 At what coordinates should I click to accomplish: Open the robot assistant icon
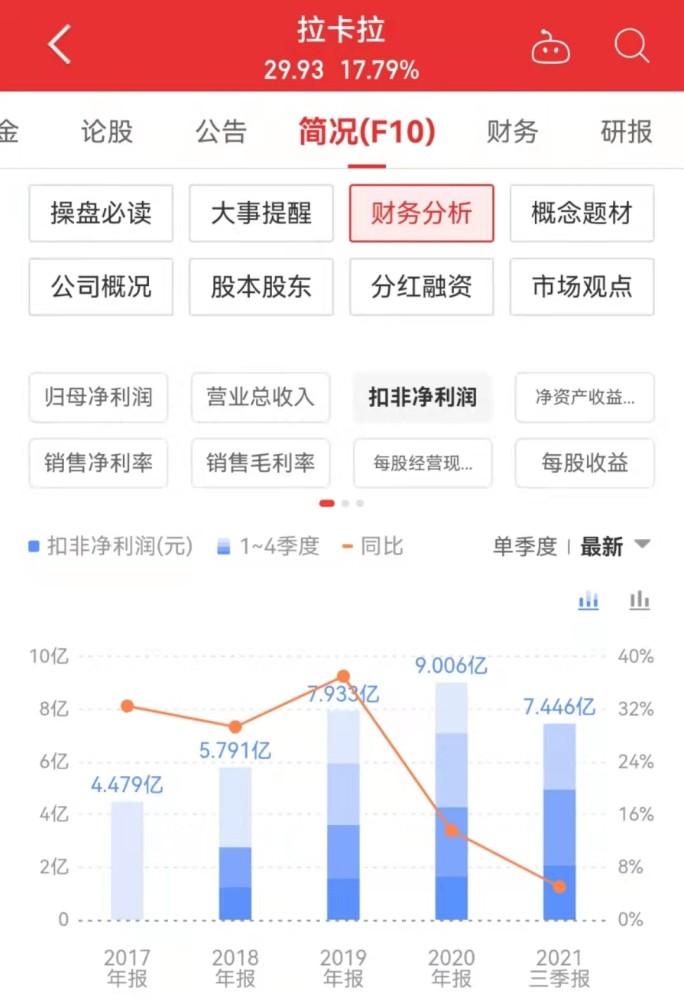coord(550,47)
